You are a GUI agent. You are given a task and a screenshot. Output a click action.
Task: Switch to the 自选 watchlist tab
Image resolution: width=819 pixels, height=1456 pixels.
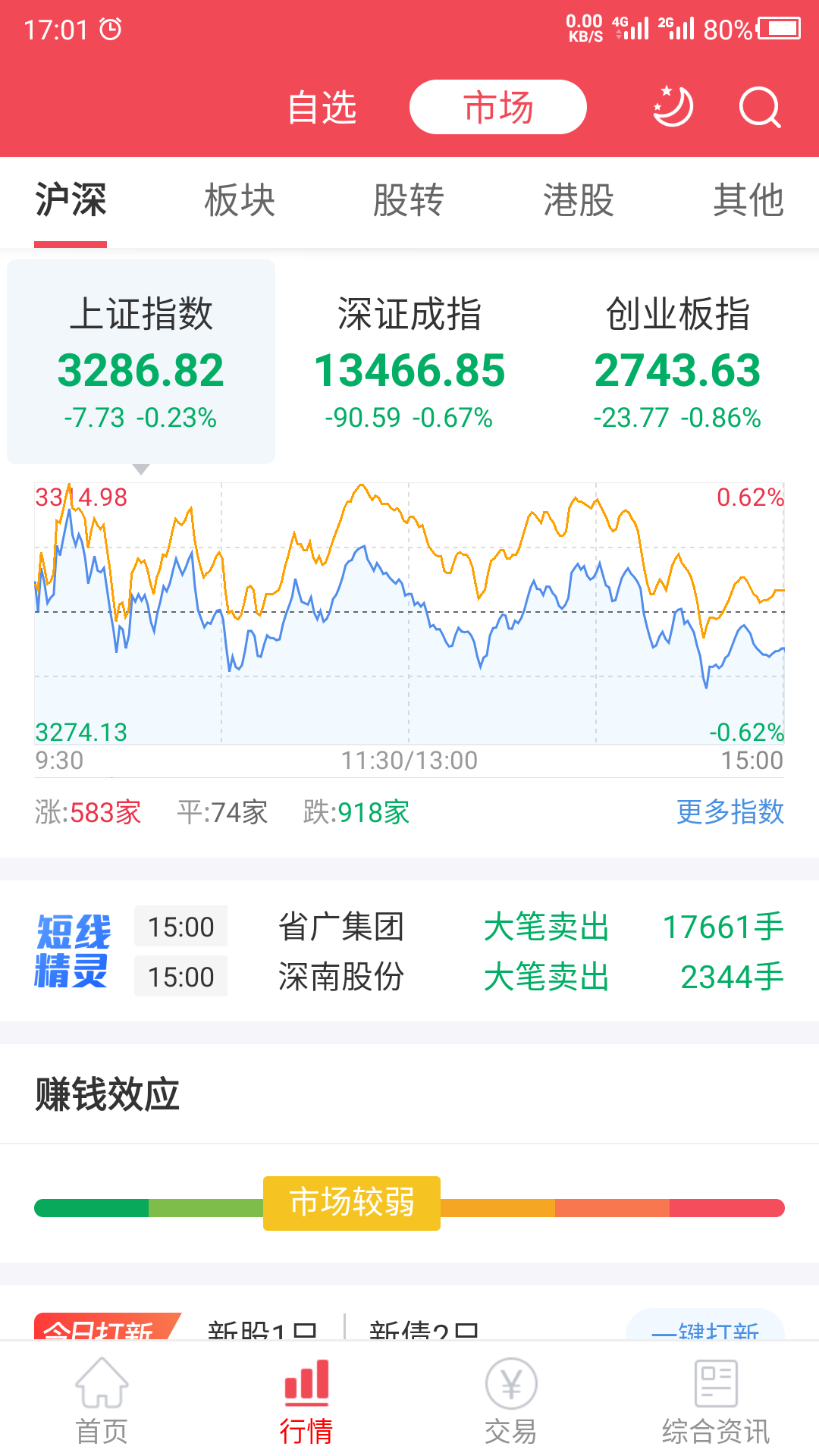coord(322,107)
